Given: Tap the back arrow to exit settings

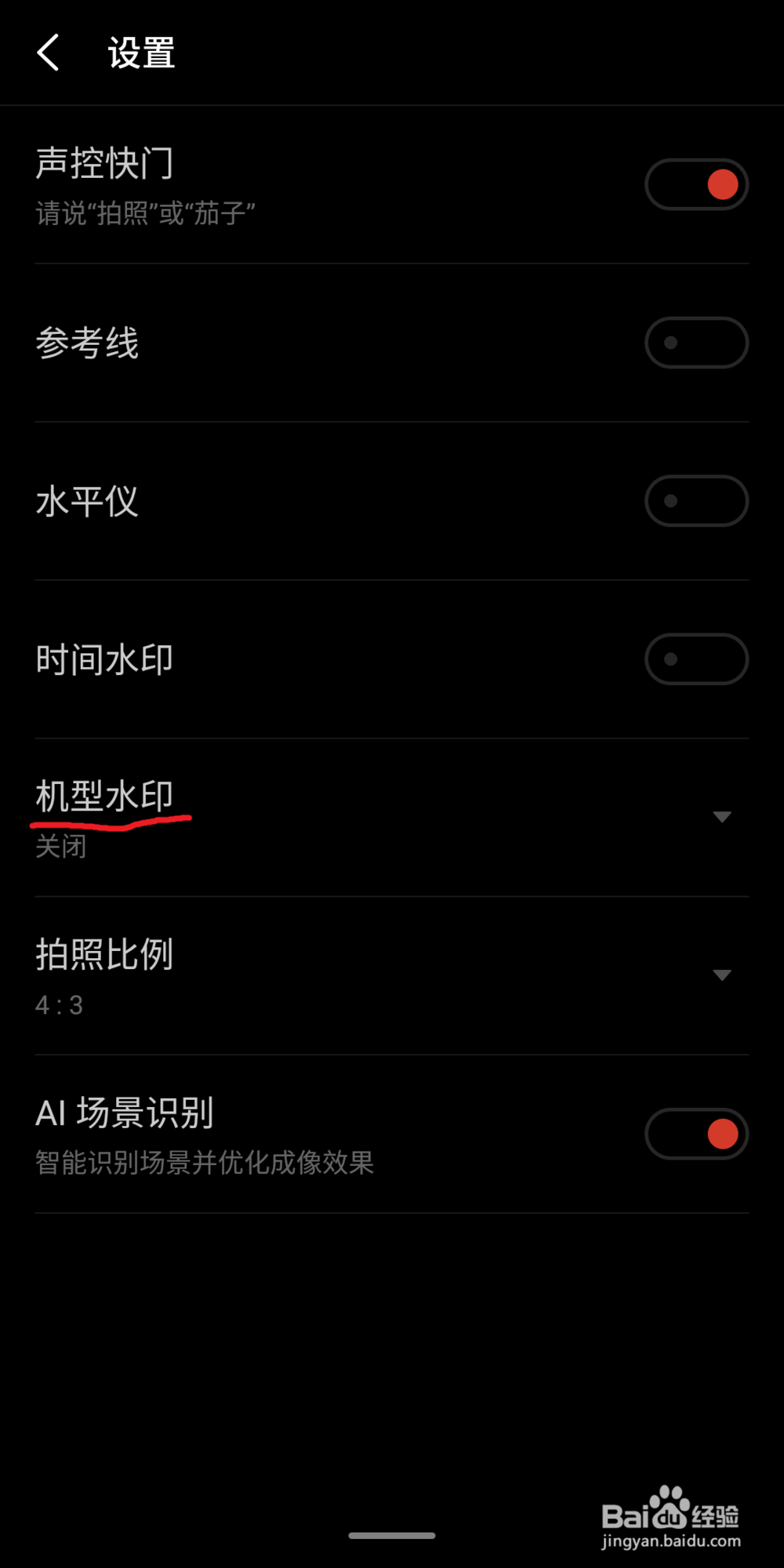Looking at the screenshot, I should (49, 53).
